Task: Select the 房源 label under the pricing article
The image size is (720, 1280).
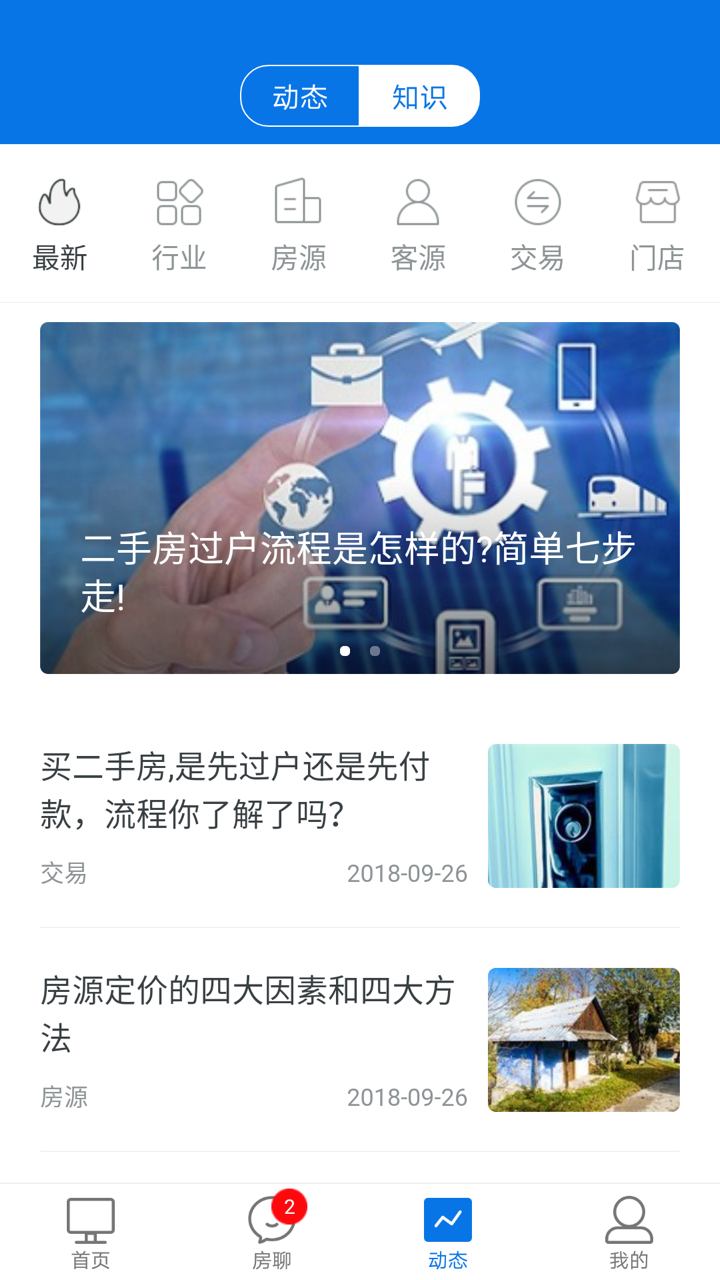Action: point(64,1096)
